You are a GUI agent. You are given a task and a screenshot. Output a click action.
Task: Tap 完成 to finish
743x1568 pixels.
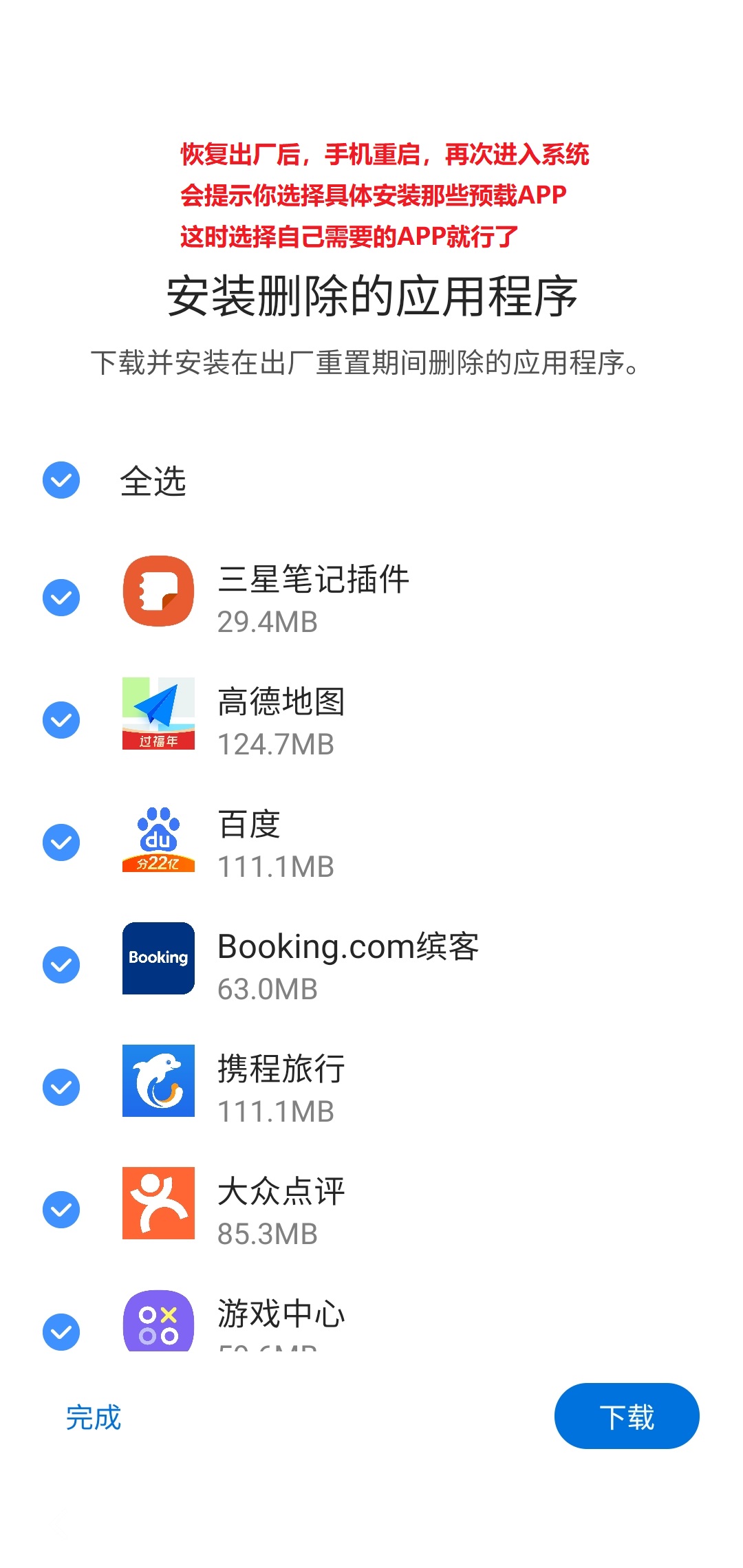pyautogui.click(x=94, y=1417)
